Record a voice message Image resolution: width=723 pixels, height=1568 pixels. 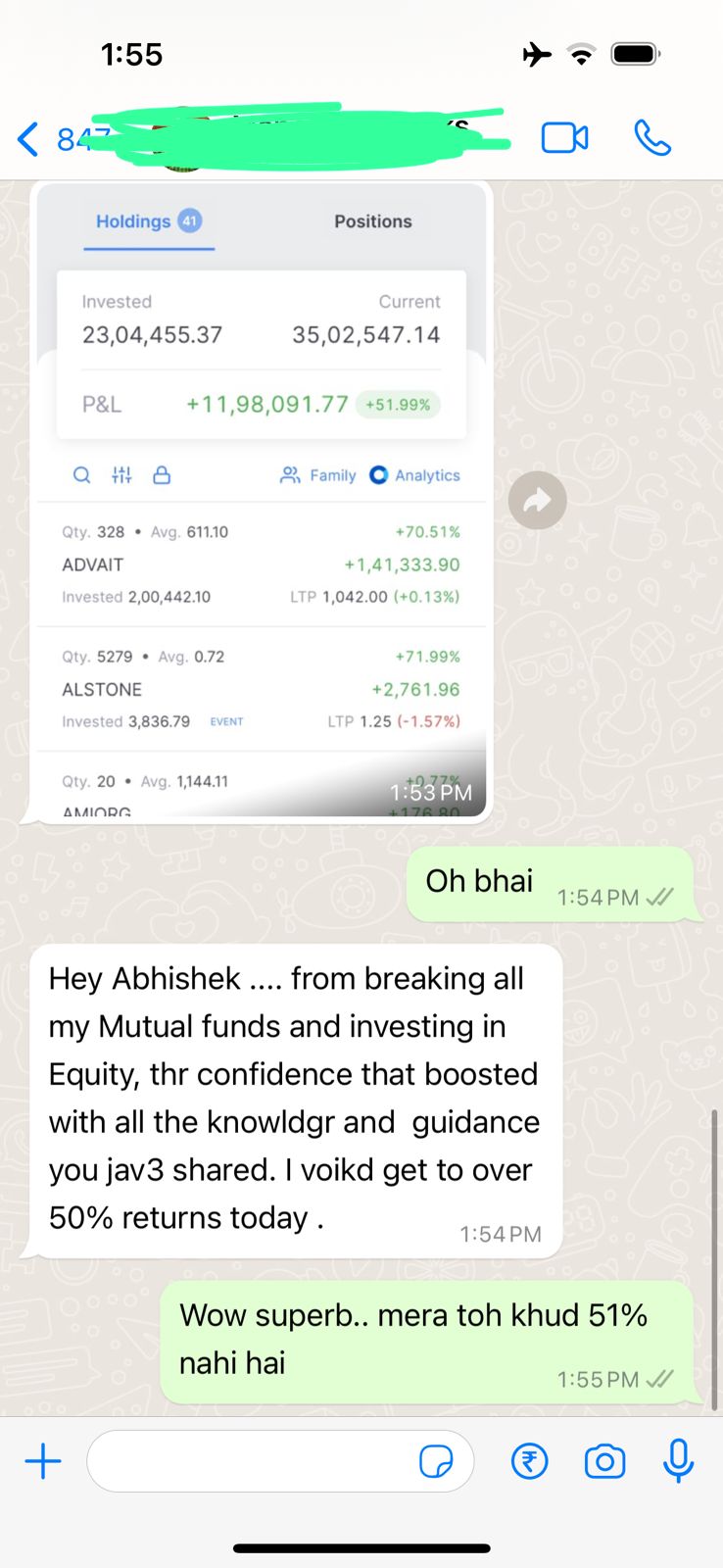tap(678, 1461)
